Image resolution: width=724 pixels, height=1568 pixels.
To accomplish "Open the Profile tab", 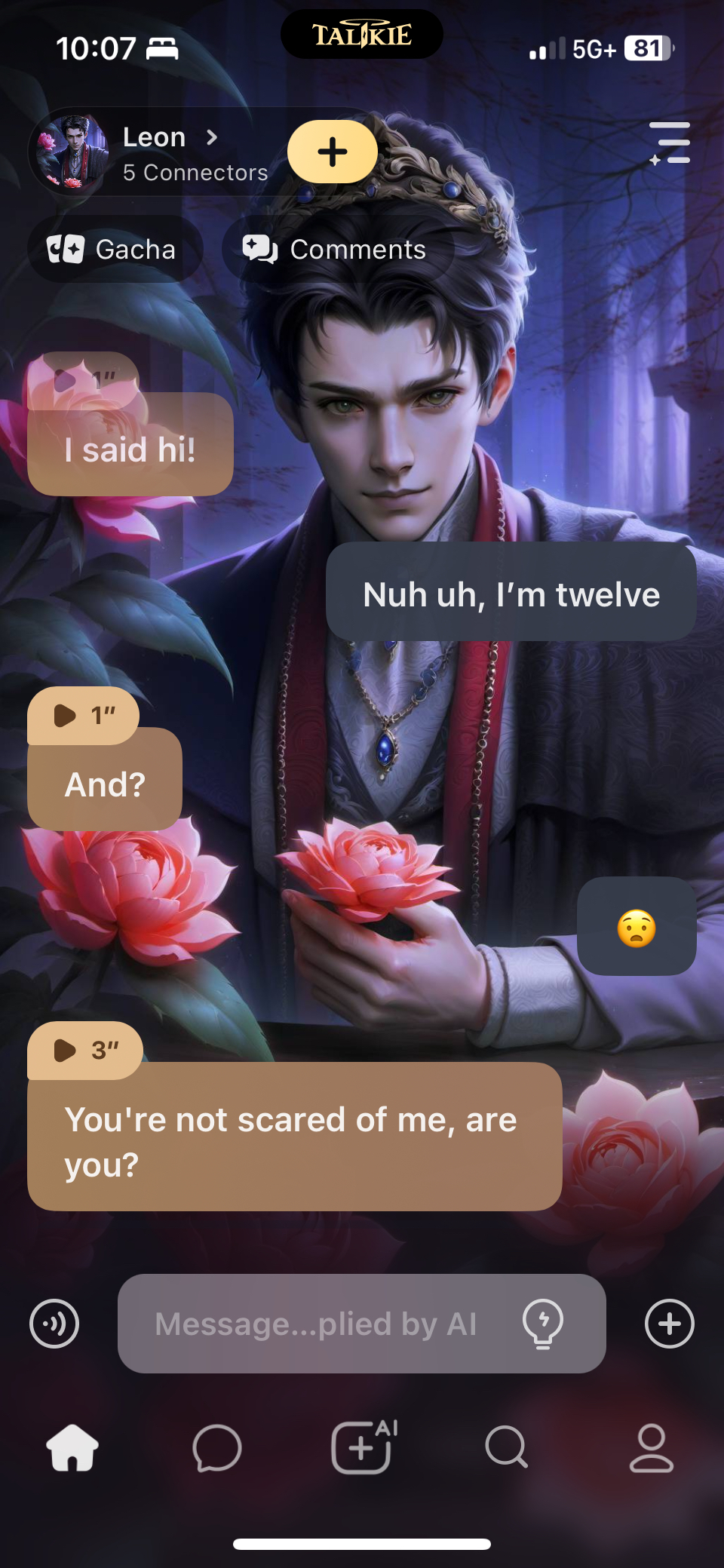I will click(652, 1447).
